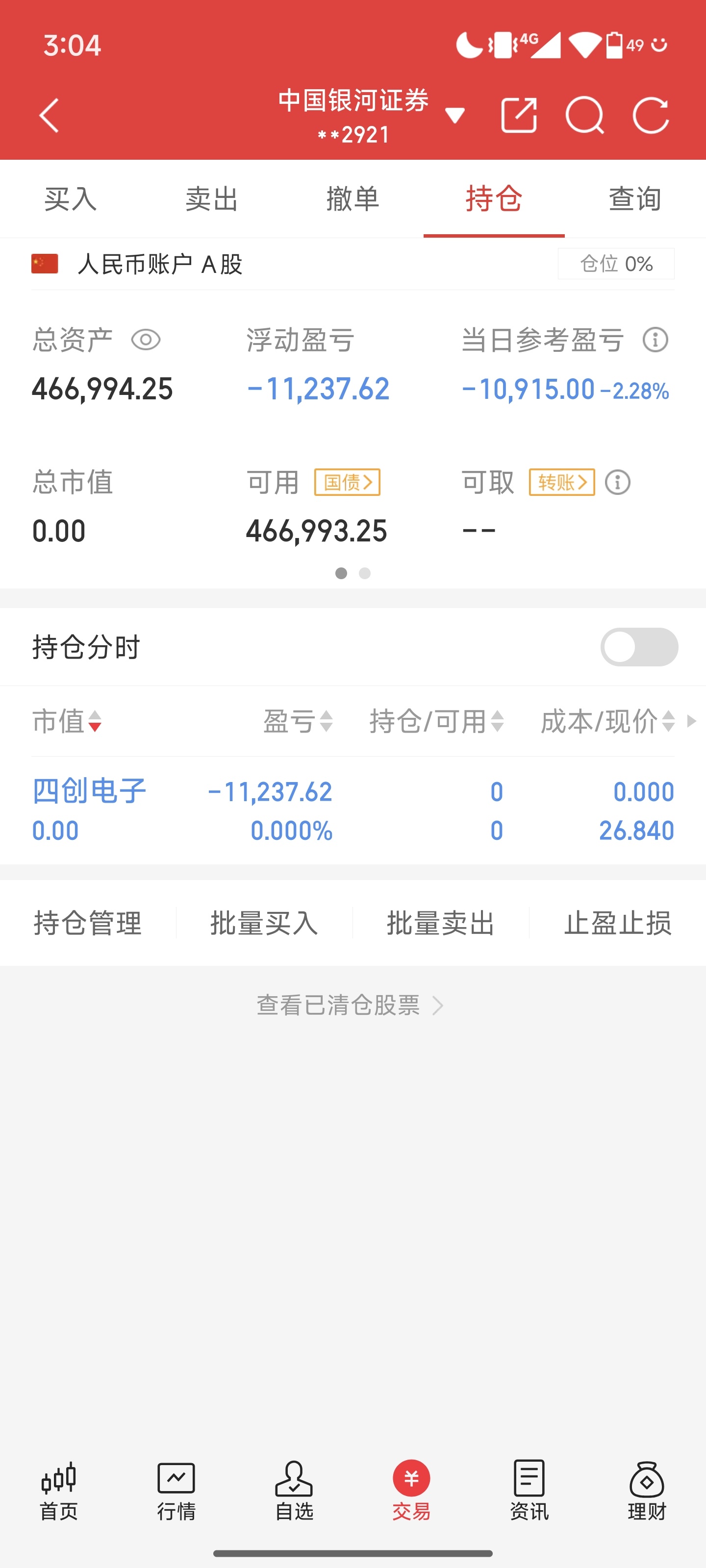The image size is (706, 1568).
Task: Enable the 持仓分时 switch
Action: coord(639,647)
